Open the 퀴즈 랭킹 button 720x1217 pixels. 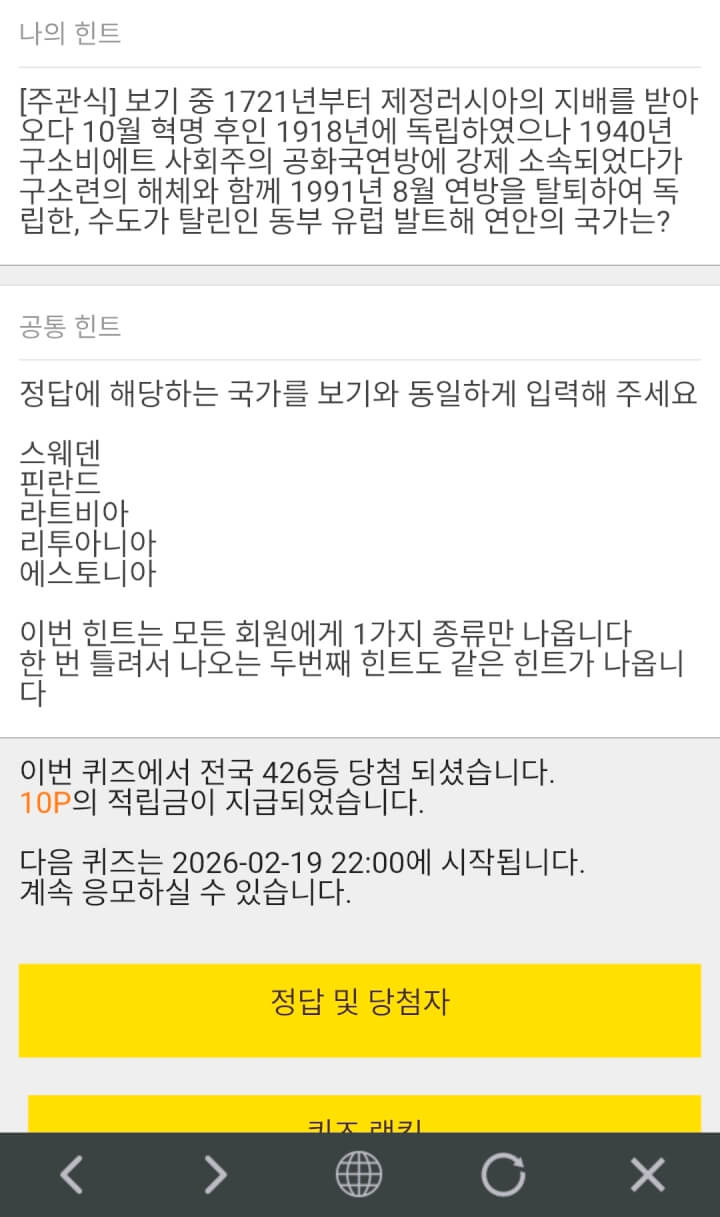364,1116
